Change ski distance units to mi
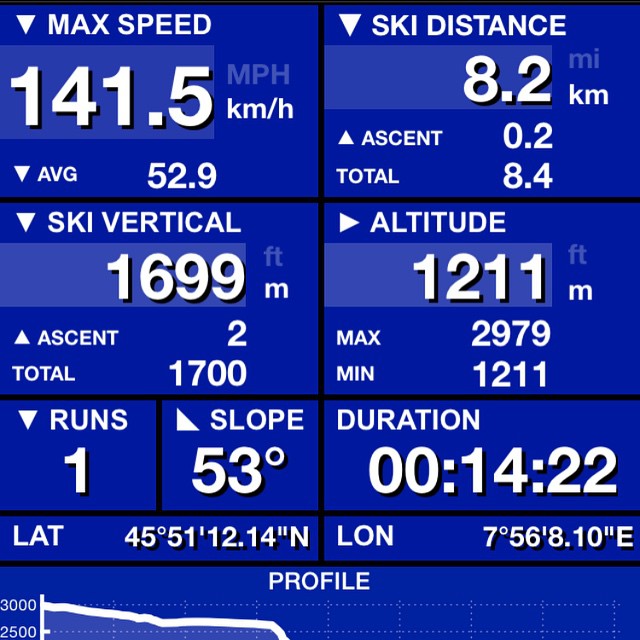 585,61
